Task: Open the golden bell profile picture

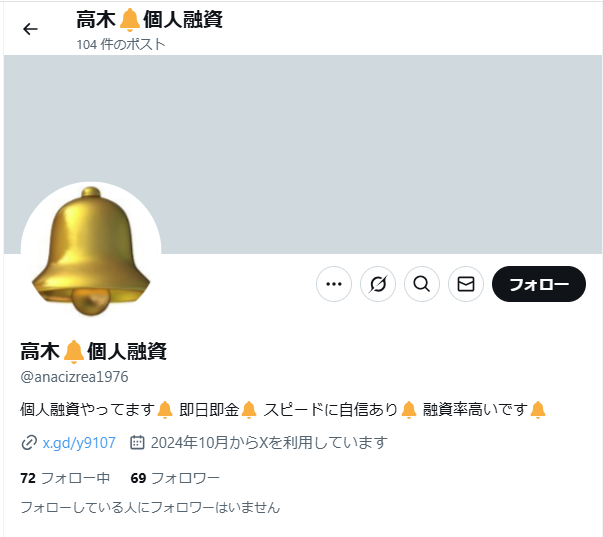Action: (91, 250)
